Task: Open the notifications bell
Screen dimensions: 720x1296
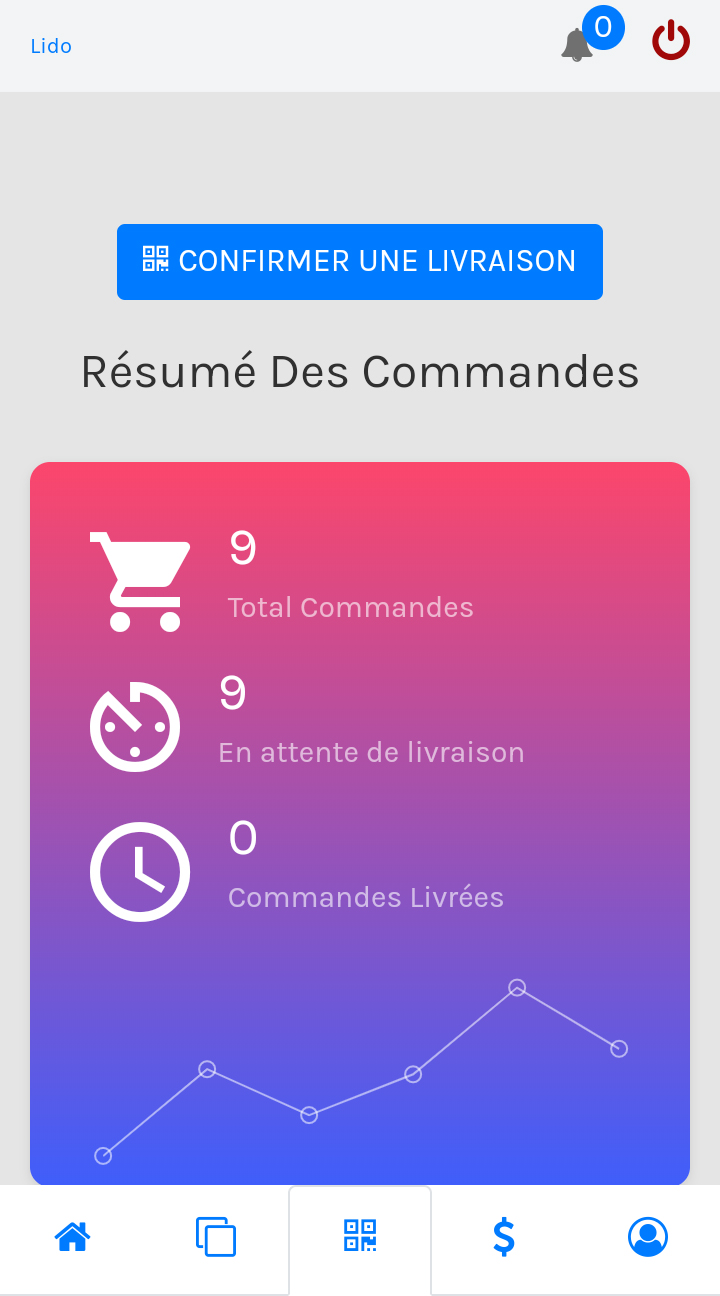Action: 578,45
